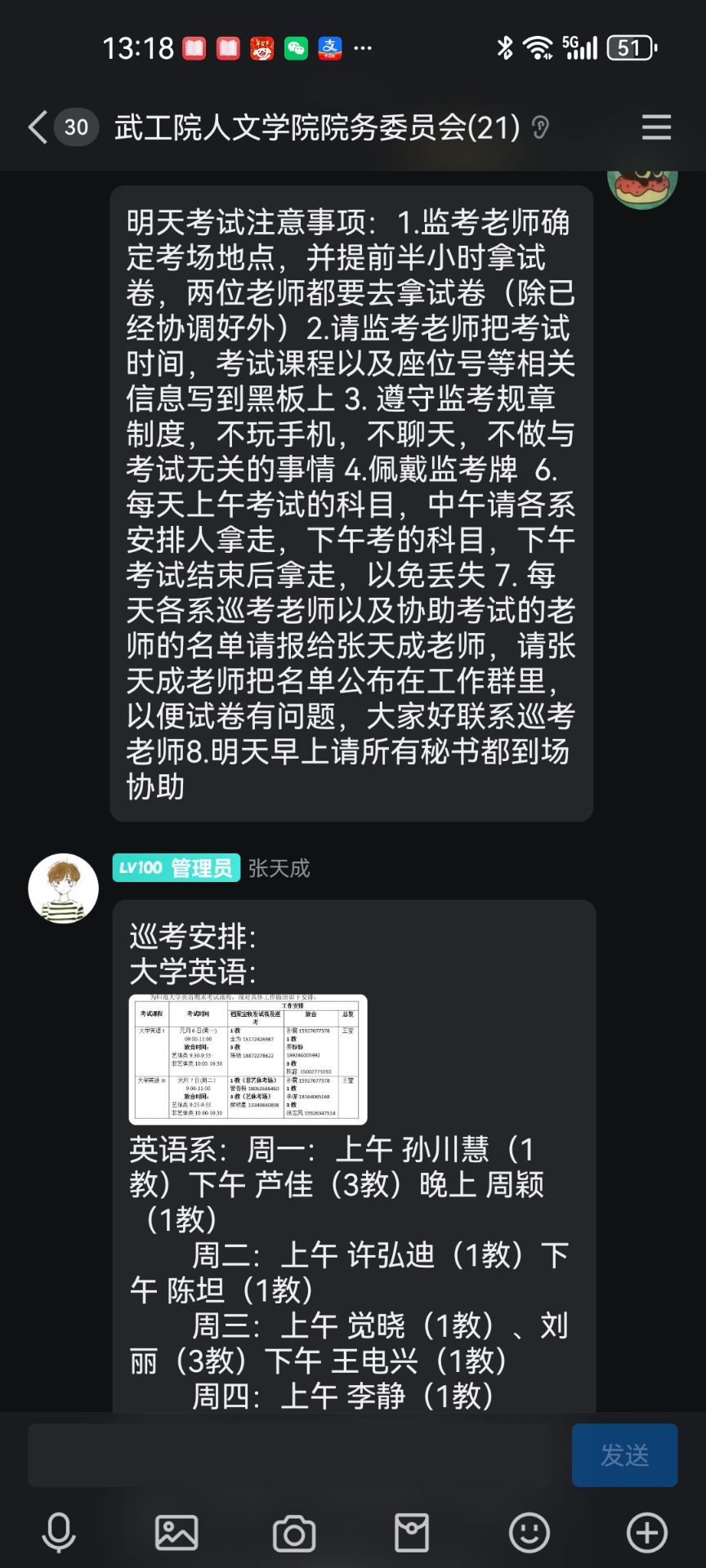706x1568 pixels.
Task: Open 张天成's avatar profile
Action: (63, 889)
